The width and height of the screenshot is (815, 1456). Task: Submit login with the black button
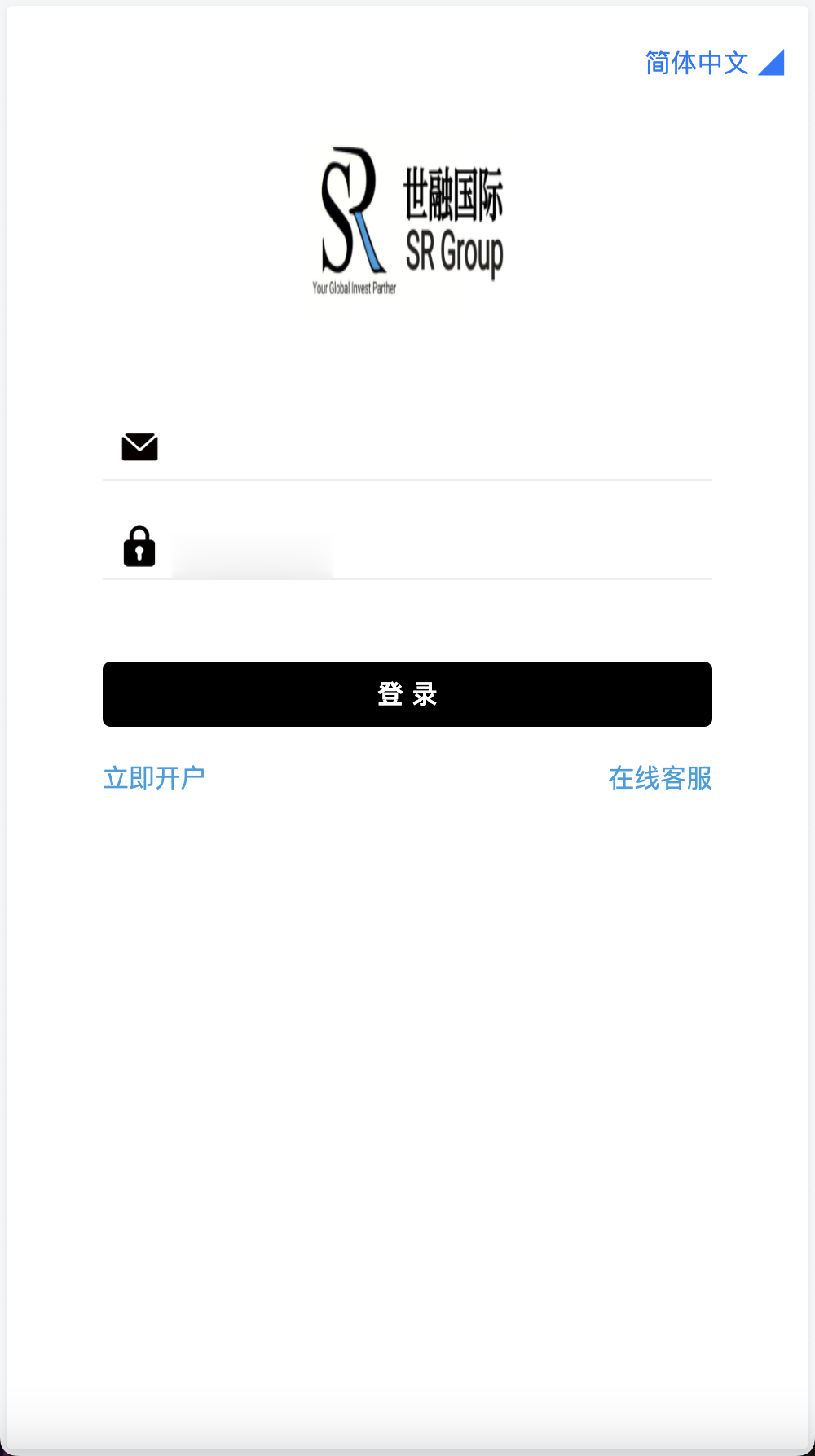pyautogui.click(x=407, y=693)
